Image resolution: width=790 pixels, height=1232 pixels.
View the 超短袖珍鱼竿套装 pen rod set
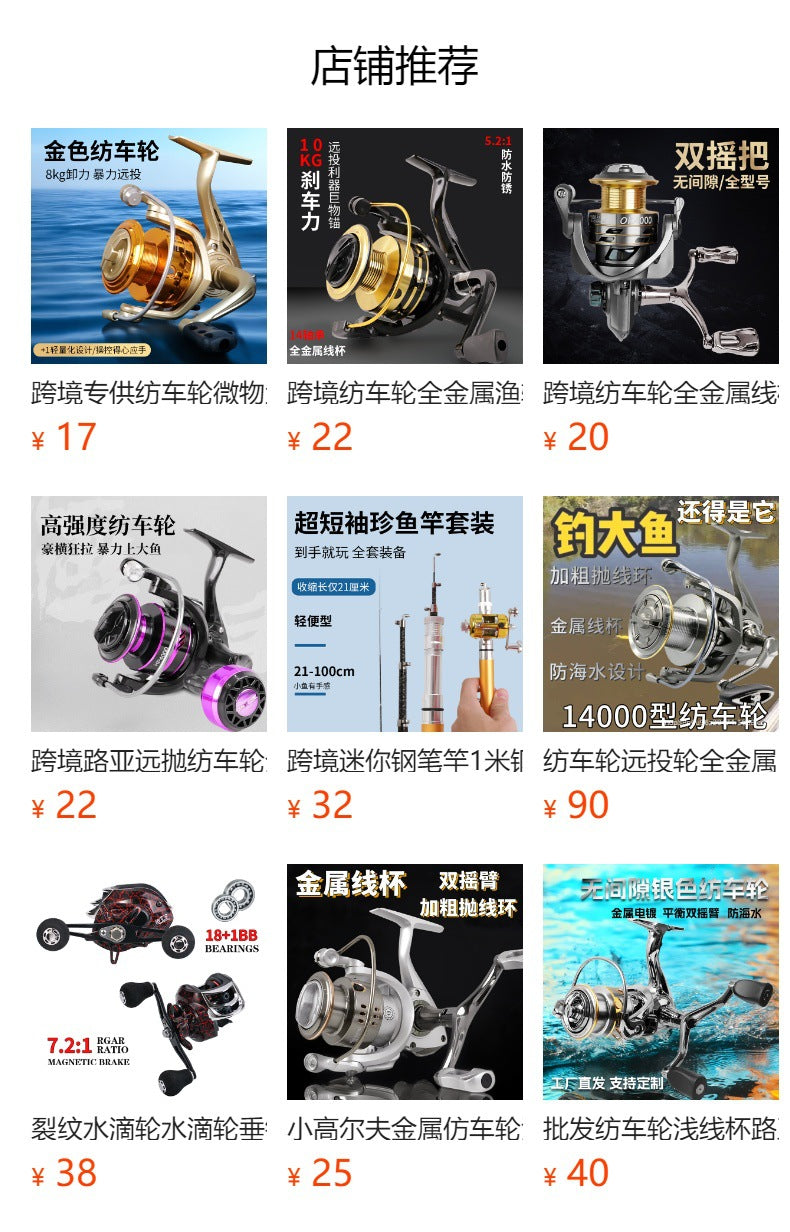click(405, 614)
